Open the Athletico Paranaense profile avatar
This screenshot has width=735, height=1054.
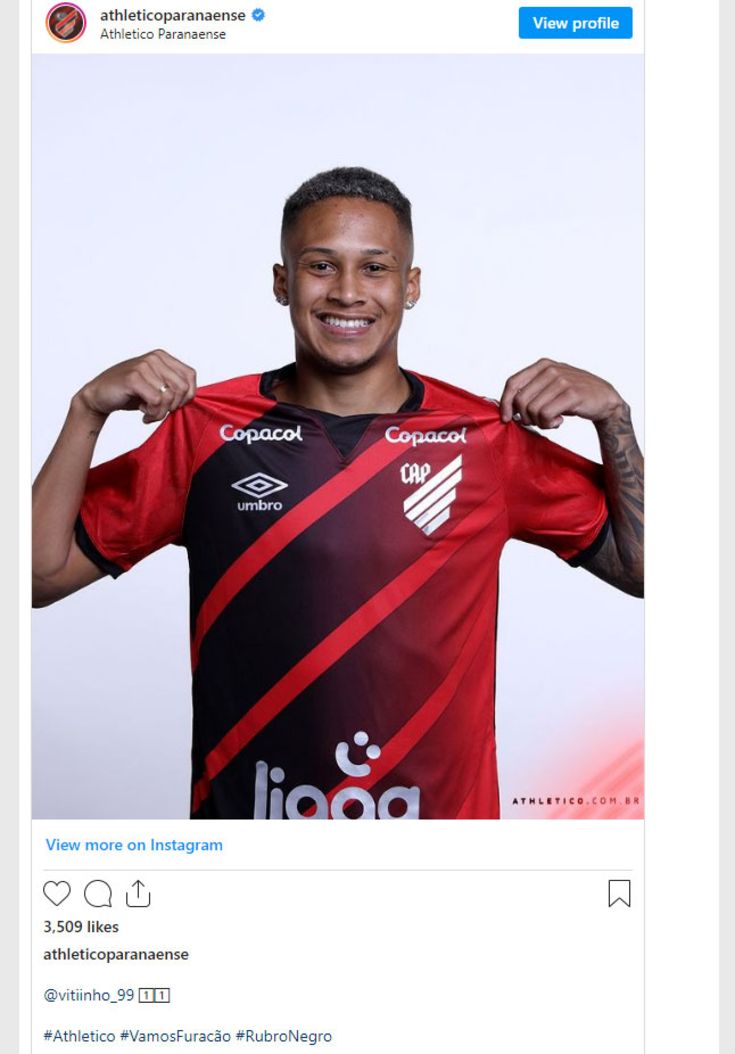(x=66, y=22)
